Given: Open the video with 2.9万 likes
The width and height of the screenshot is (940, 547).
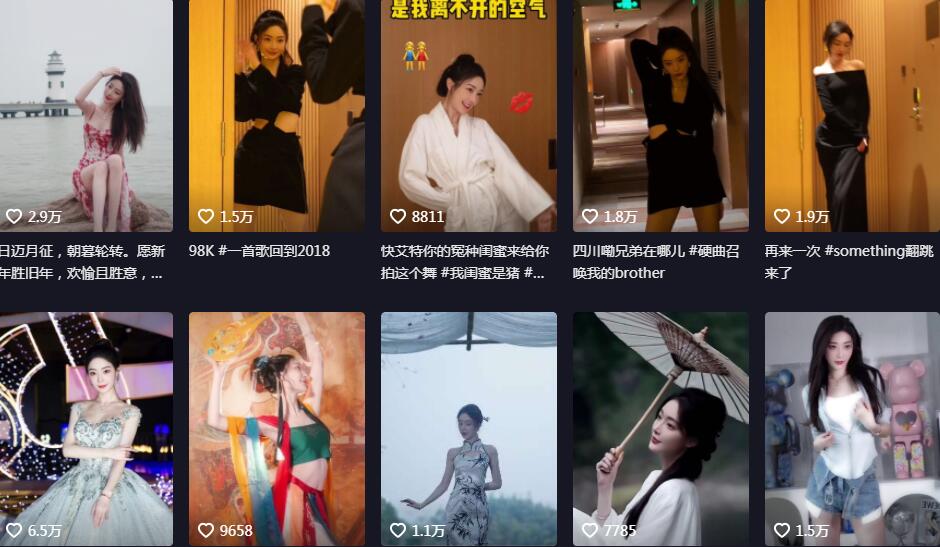Looking at the screenshot, I should point(86,115).
